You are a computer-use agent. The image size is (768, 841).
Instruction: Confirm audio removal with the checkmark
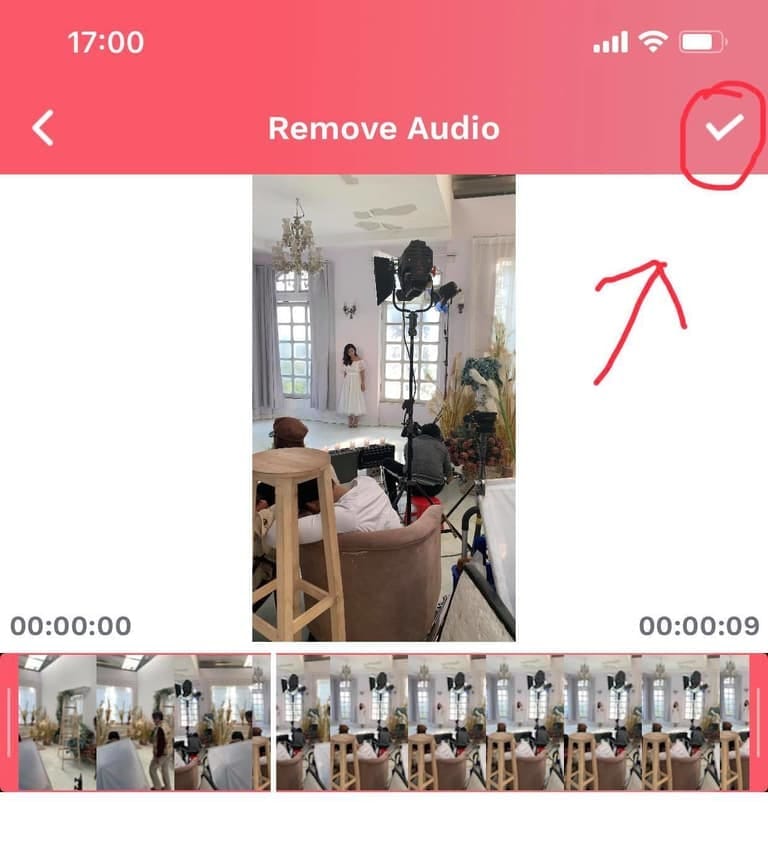724,127
